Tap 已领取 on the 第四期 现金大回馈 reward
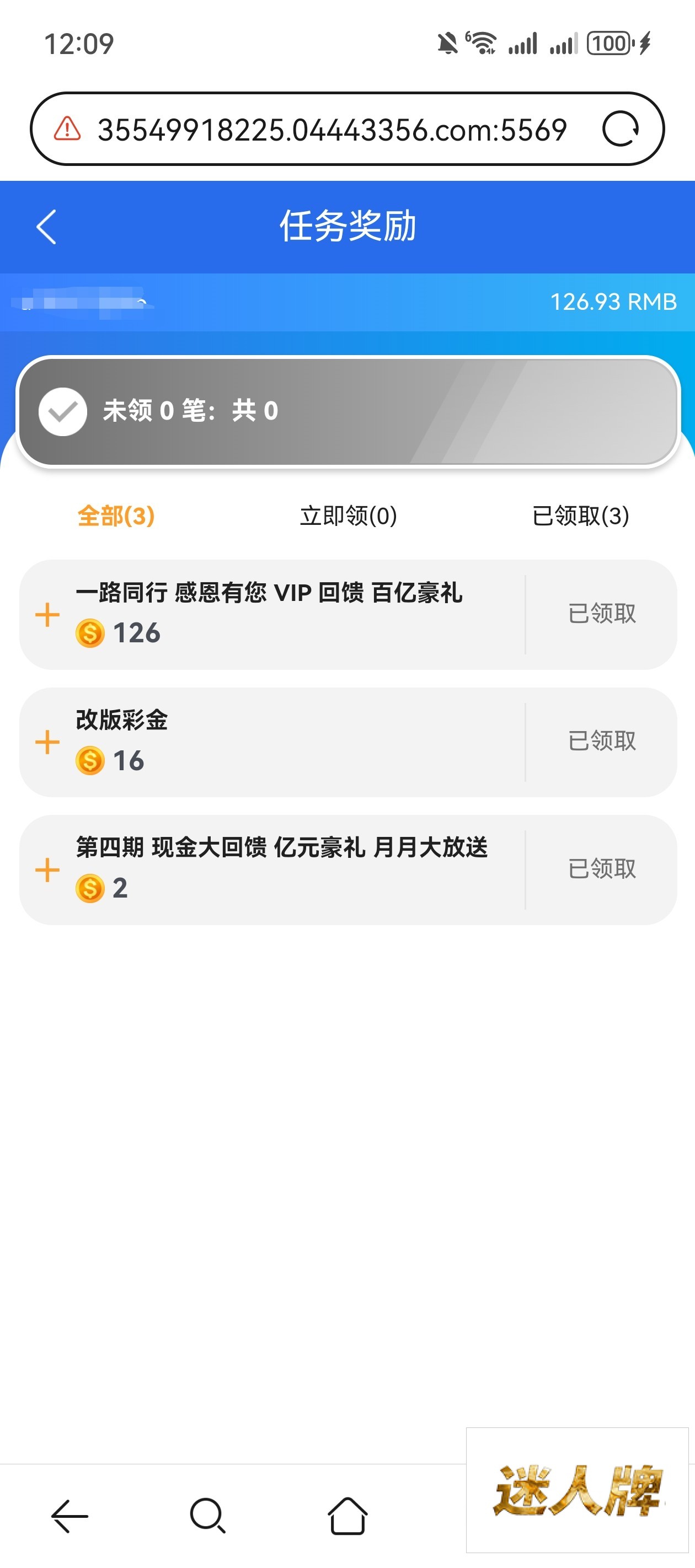This screenshot has width=695, height=1568. 602,869
